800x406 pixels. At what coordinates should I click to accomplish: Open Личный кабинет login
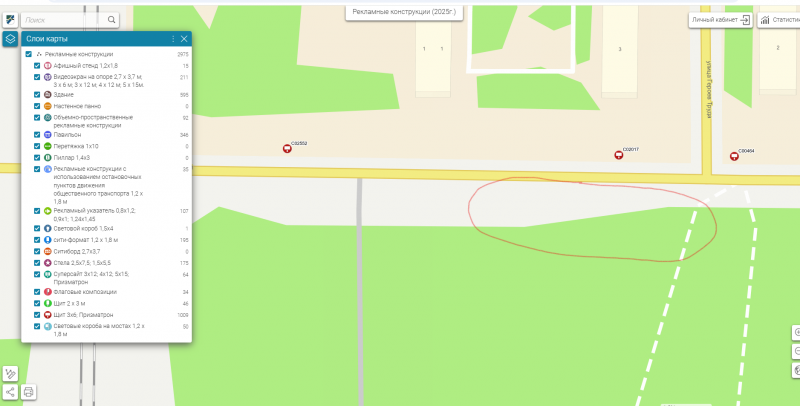click(x=720, y=19)
